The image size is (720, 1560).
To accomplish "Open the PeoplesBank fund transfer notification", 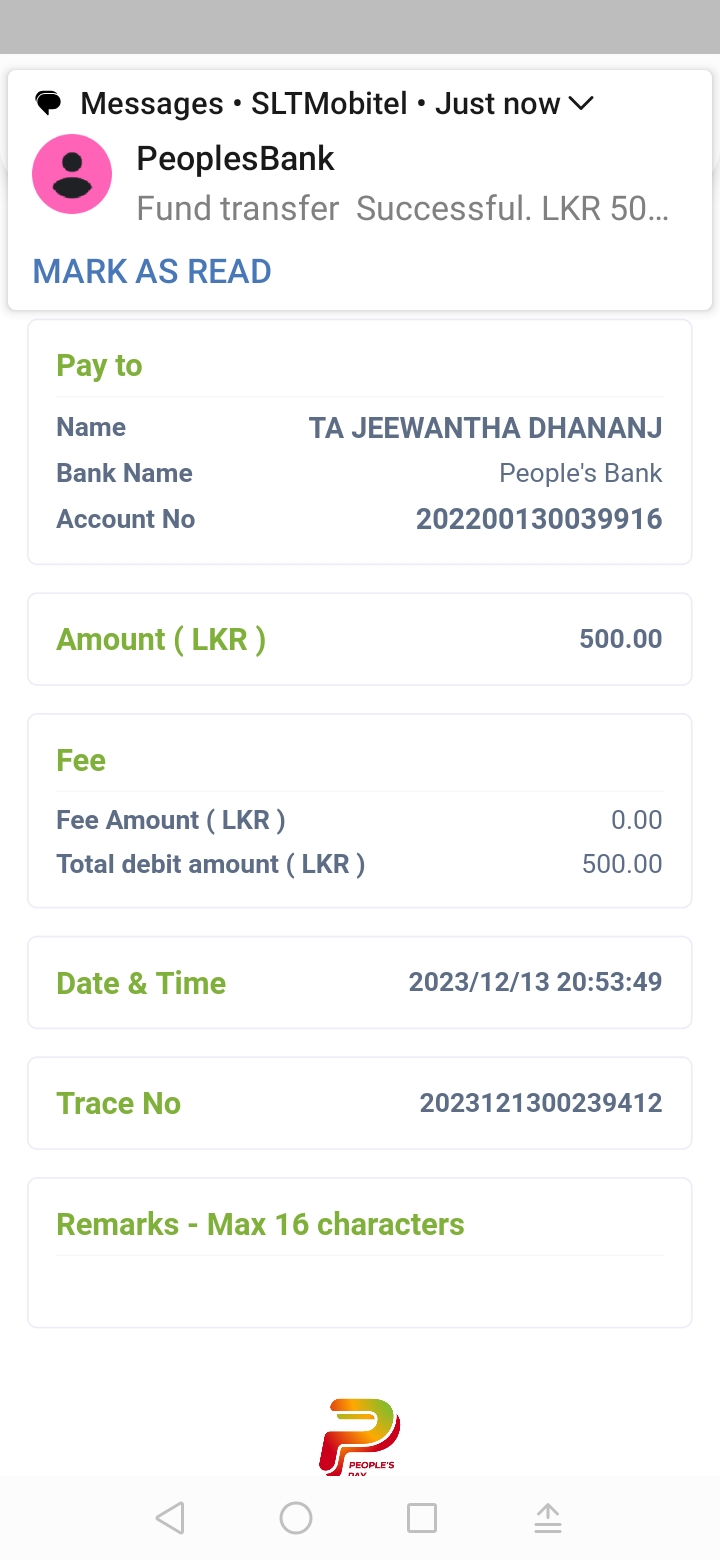I will point(400,184).
